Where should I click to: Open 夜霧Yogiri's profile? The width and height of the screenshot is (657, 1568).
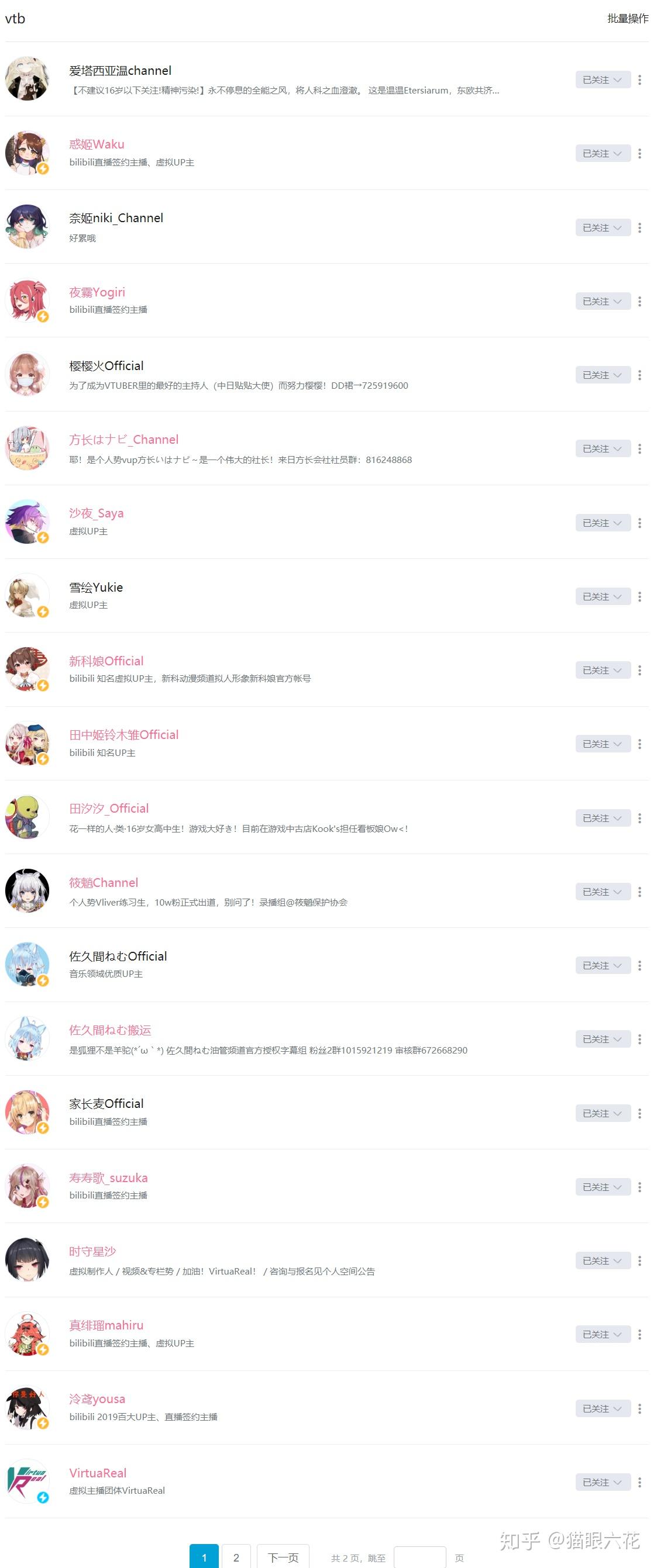pyautogui.click(x=97, y=292)
